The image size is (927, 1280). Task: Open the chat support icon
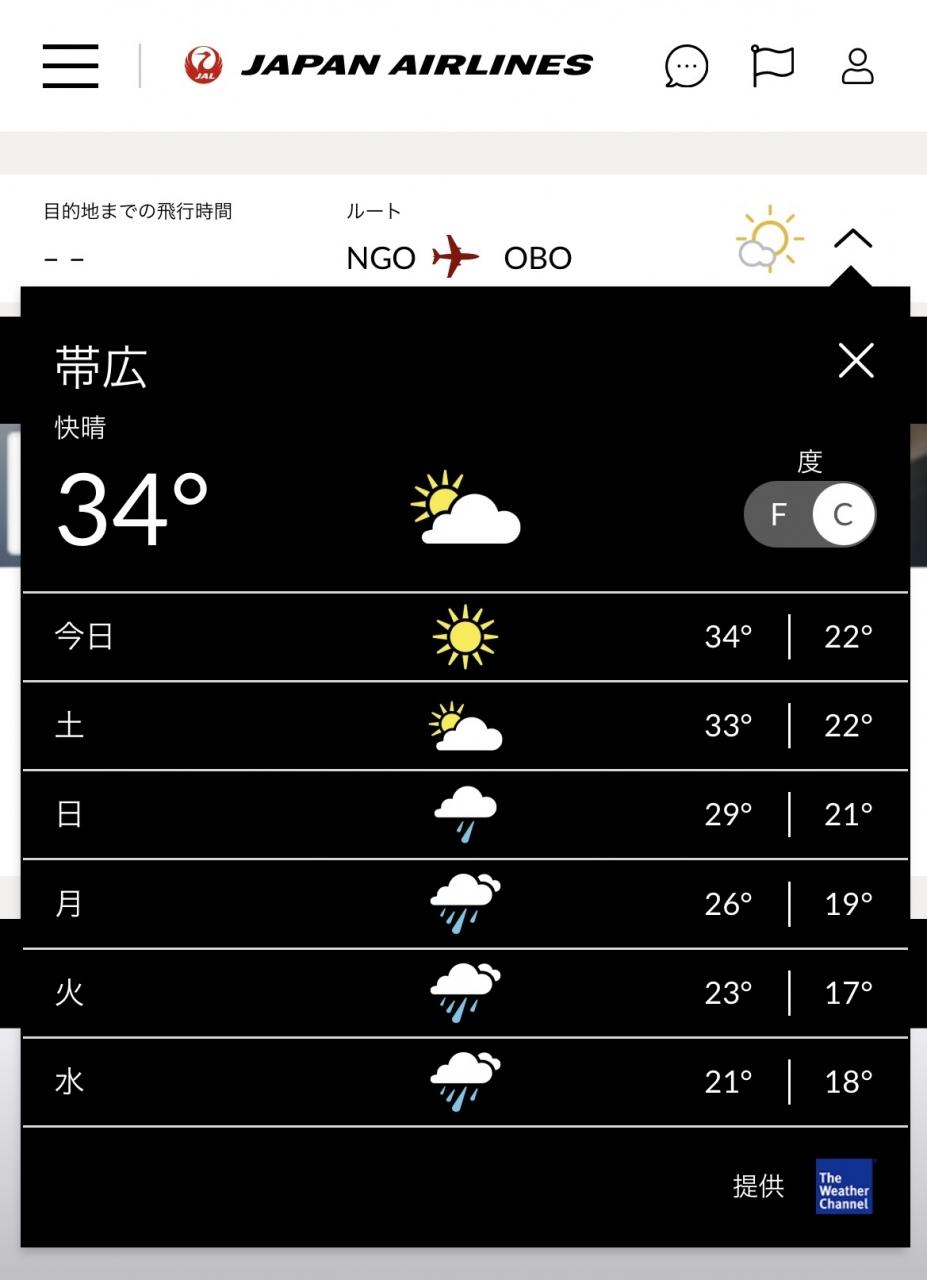tap(686, 67)
